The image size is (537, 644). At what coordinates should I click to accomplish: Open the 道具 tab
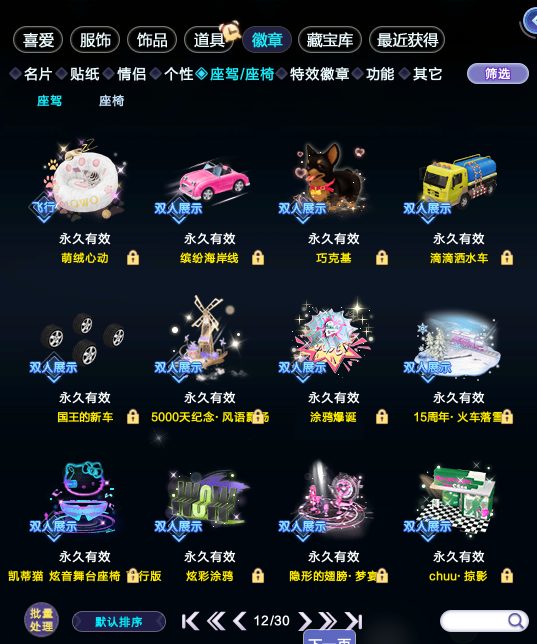tap(209, 40)
